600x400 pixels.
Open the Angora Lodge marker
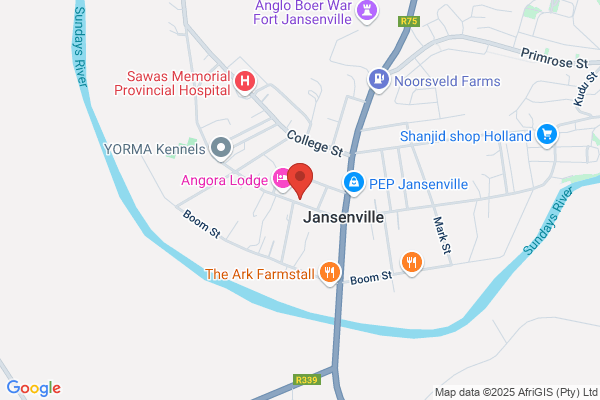point(281,179)
